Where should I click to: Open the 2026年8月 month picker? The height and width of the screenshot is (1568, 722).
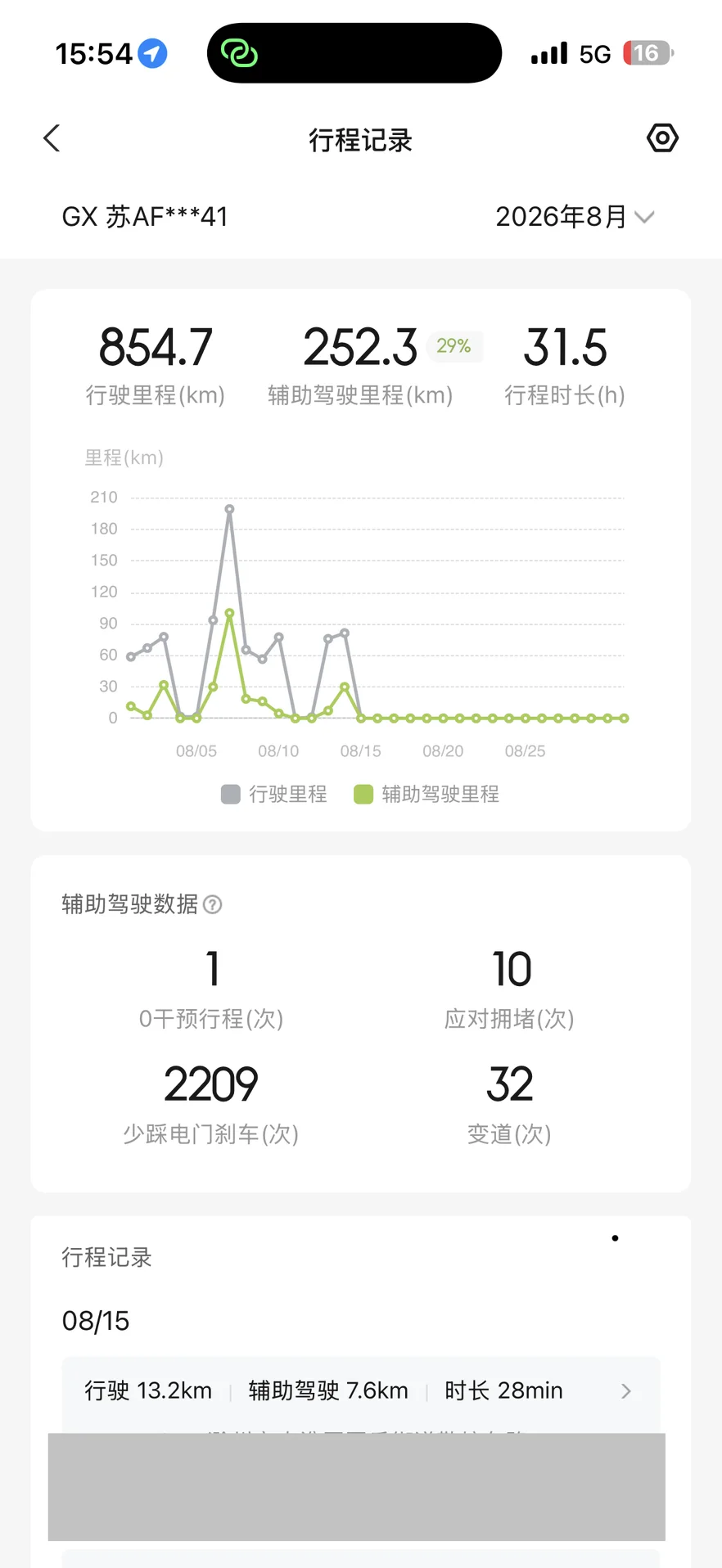click(x=575, y=217)
